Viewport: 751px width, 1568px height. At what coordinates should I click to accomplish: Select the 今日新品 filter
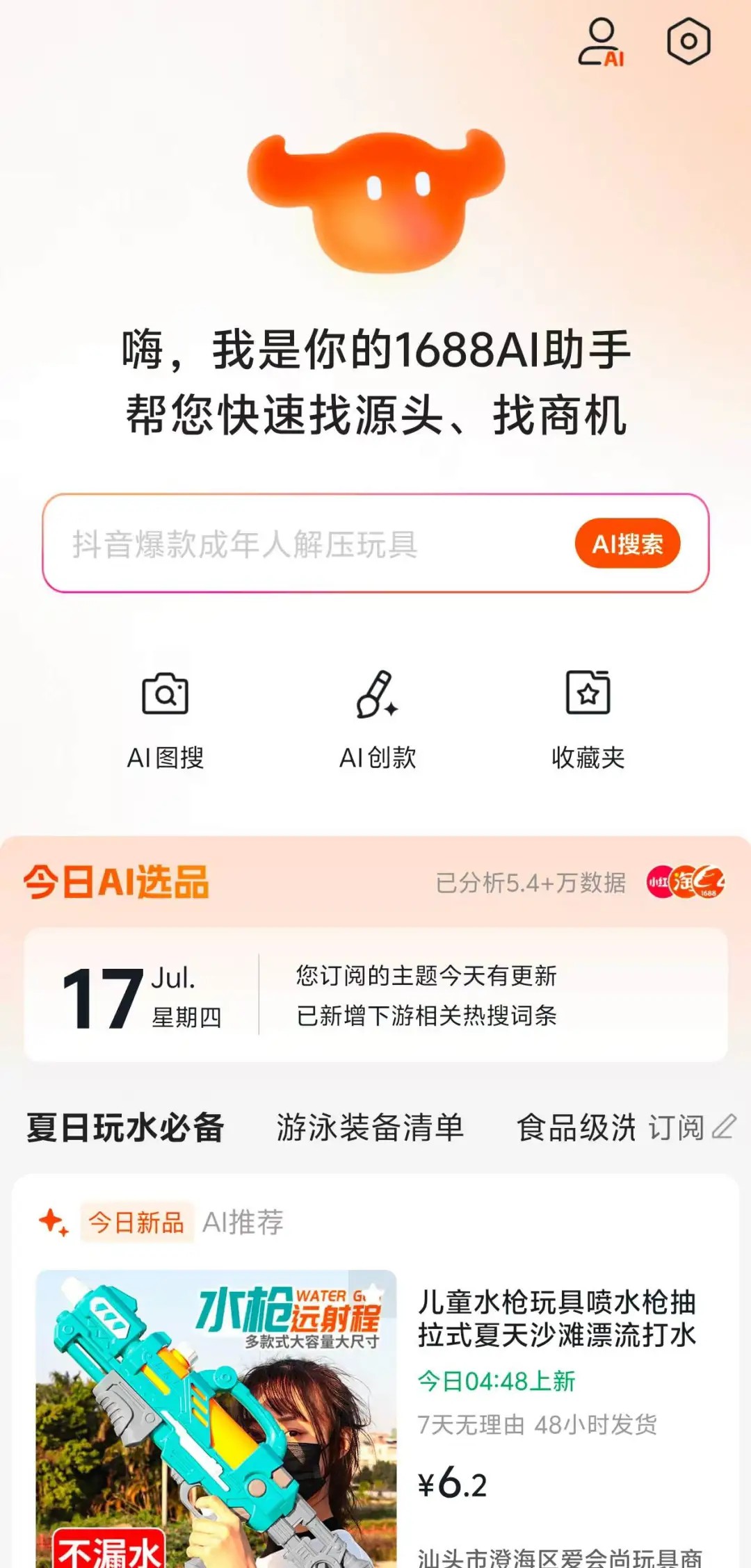point(136,1222)
